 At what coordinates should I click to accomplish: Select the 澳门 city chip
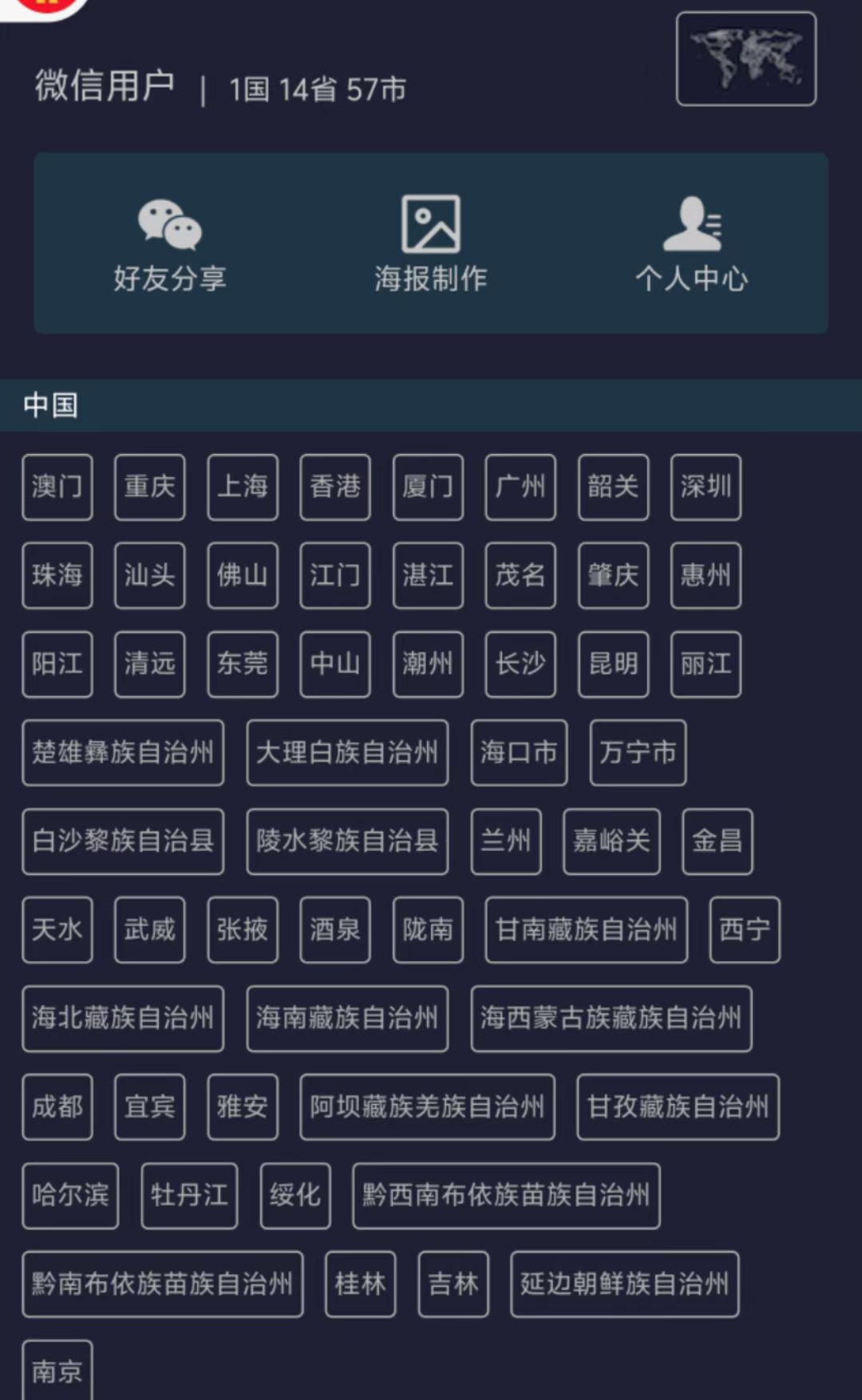(x=57, y=487)
